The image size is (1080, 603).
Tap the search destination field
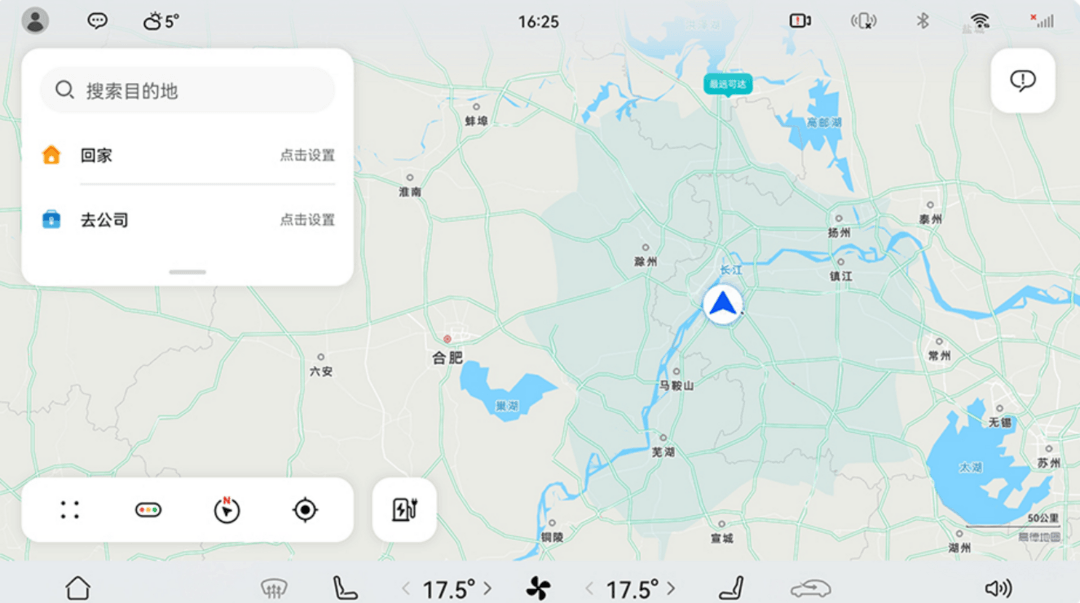pos(187,91)
